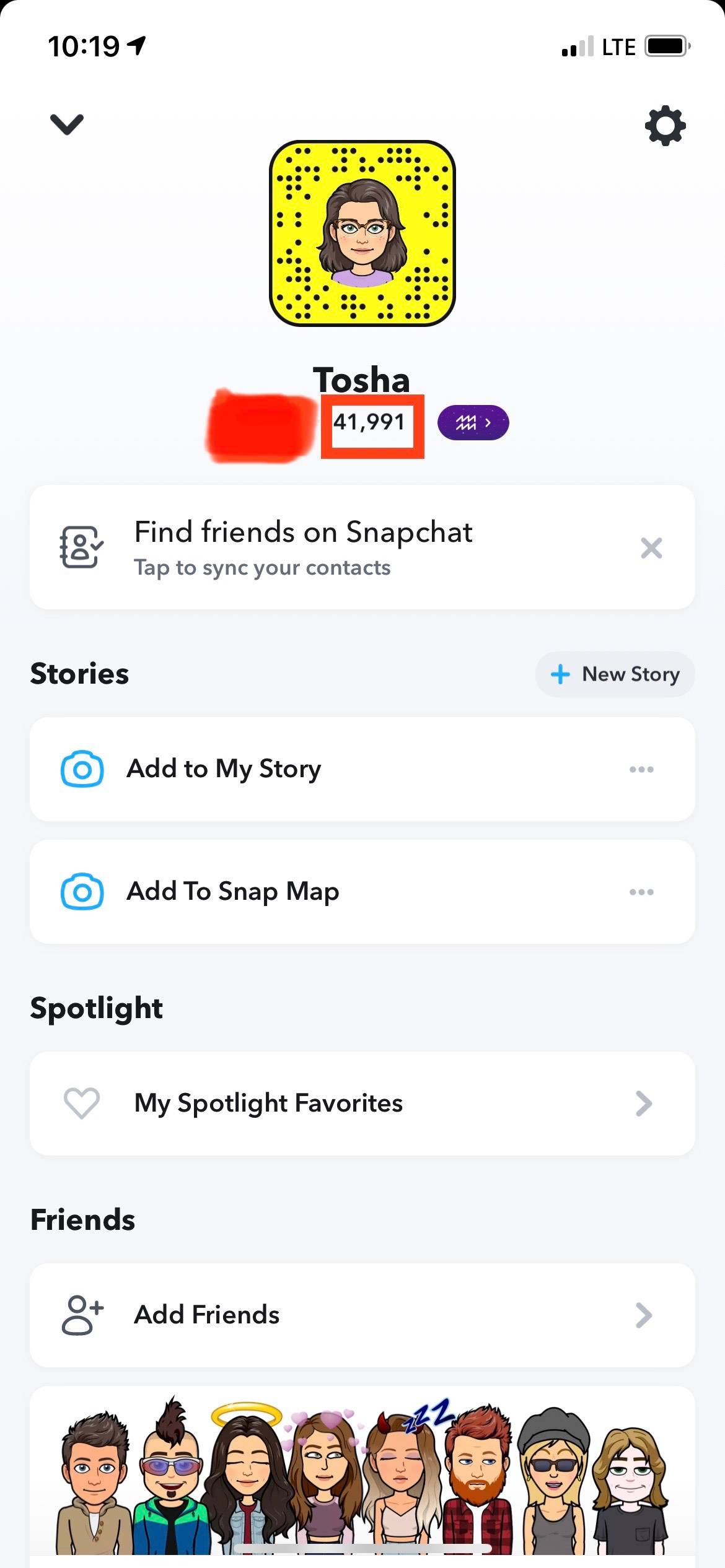The width and height of the screenshot is (725, 1568).
Task: Open the ellipsis menu on Add To Snap Map
Action: [642, 892]
